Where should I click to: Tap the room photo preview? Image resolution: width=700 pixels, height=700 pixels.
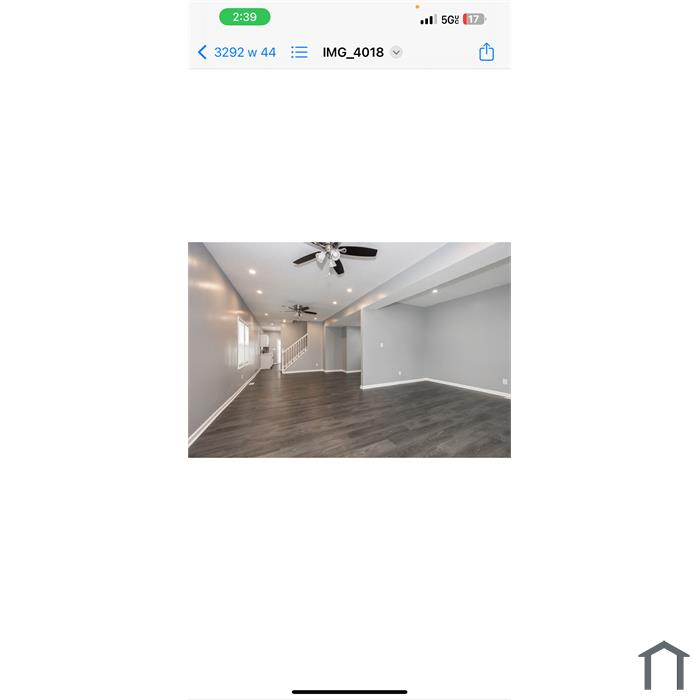349,349
